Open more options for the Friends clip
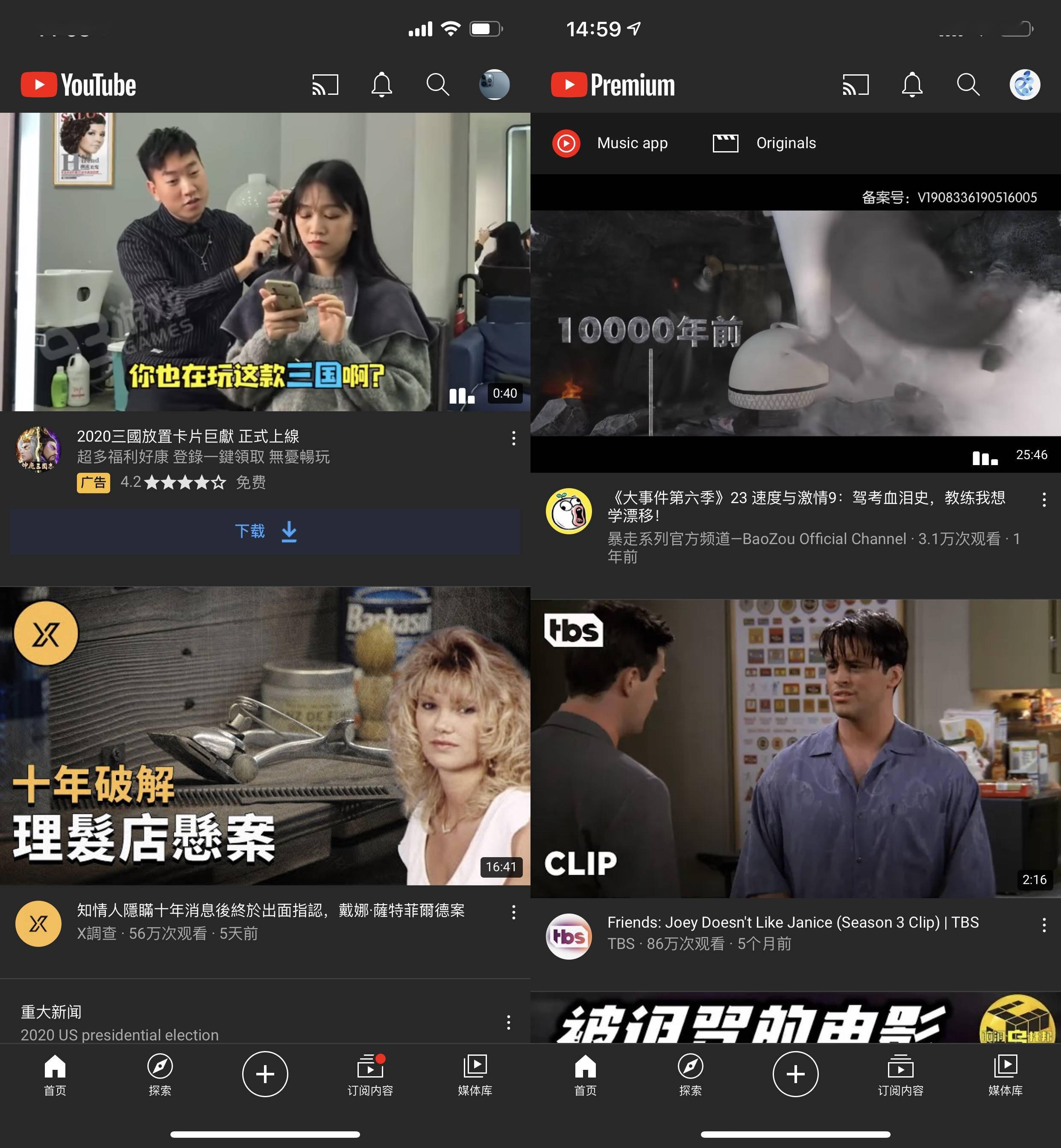The image size is (1061, 1148). (x=1043, y=924)
